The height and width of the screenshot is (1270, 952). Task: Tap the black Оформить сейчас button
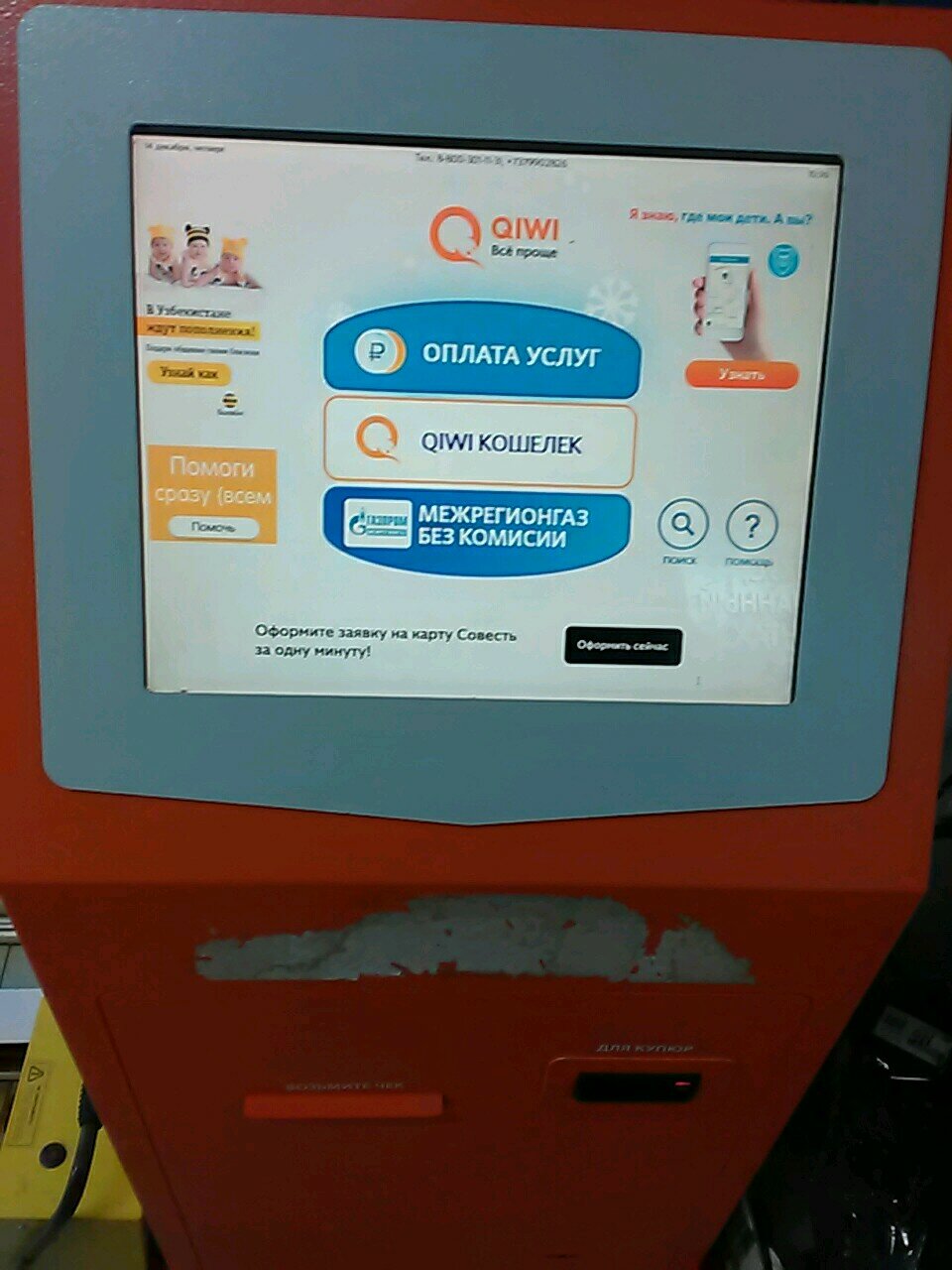(623, 646)
